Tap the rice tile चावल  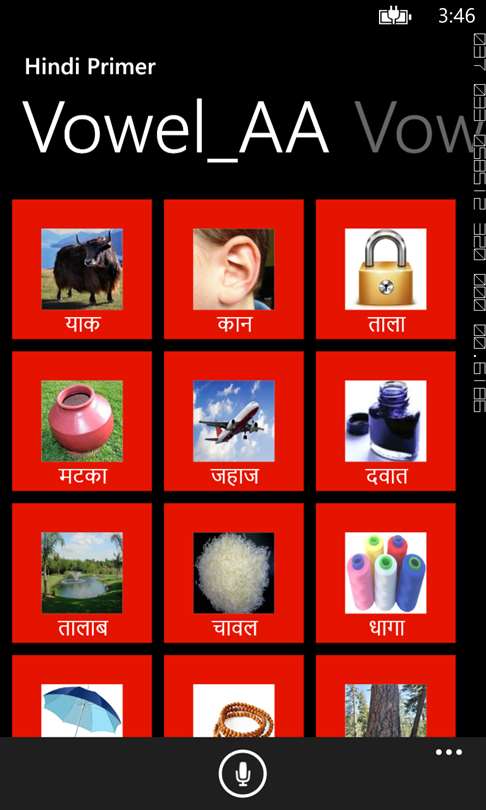point(234,573)
